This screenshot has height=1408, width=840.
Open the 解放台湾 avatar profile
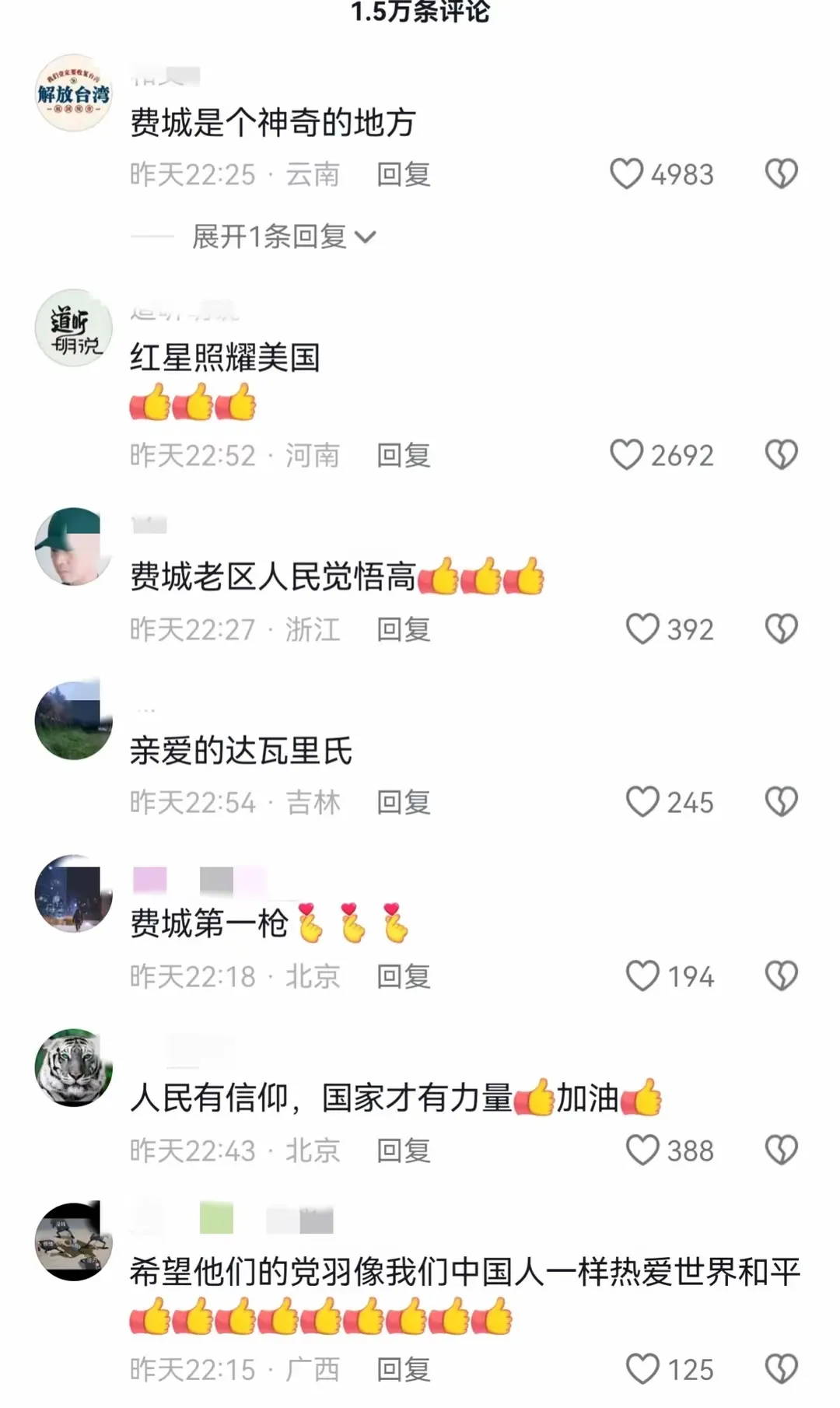[x=74, y=93]
